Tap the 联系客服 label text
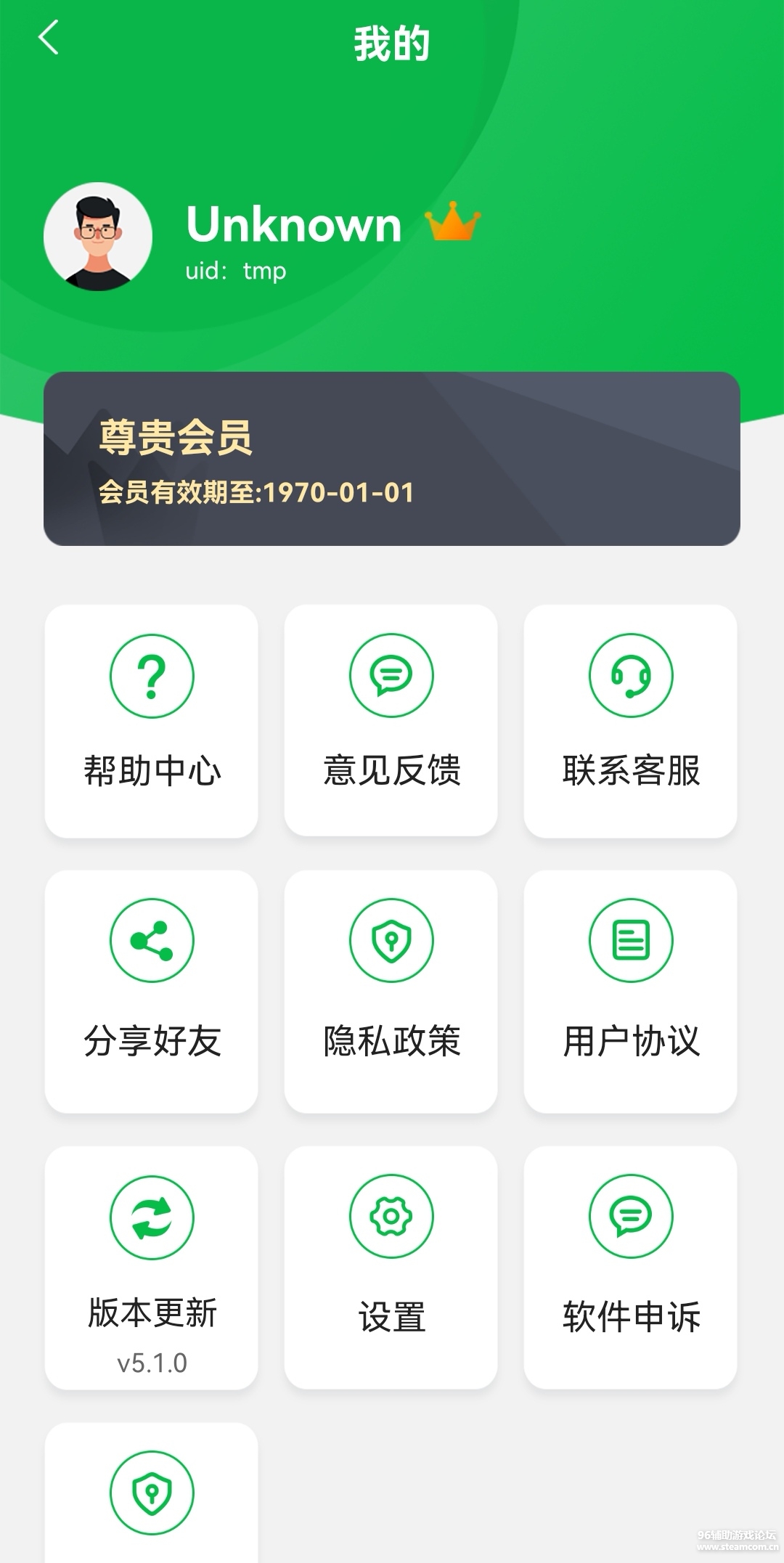Screen dimensions: 784x1563 (630, 772)
